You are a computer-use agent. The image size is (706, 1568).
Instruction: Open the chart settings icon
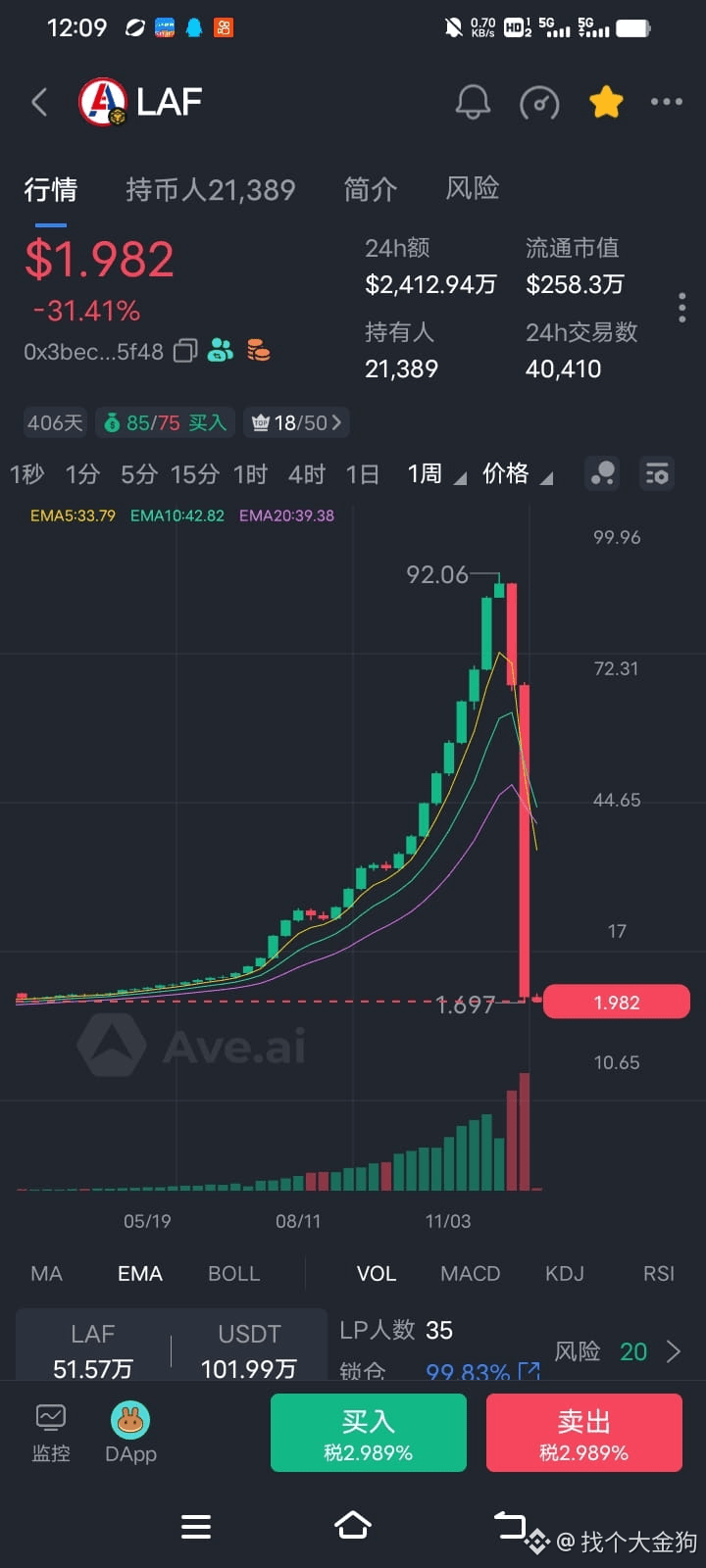click(656, 473)
